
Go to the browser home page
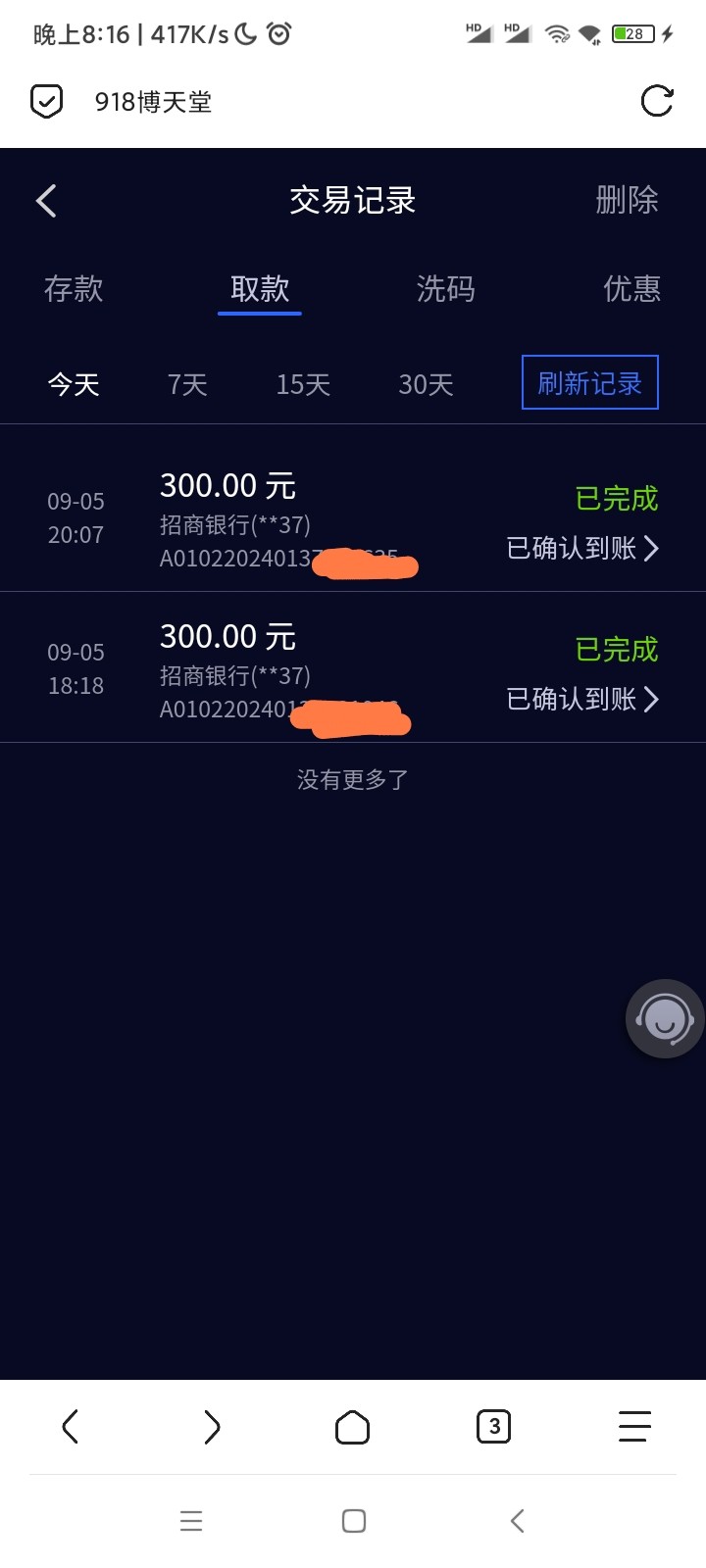point(352,1427)
